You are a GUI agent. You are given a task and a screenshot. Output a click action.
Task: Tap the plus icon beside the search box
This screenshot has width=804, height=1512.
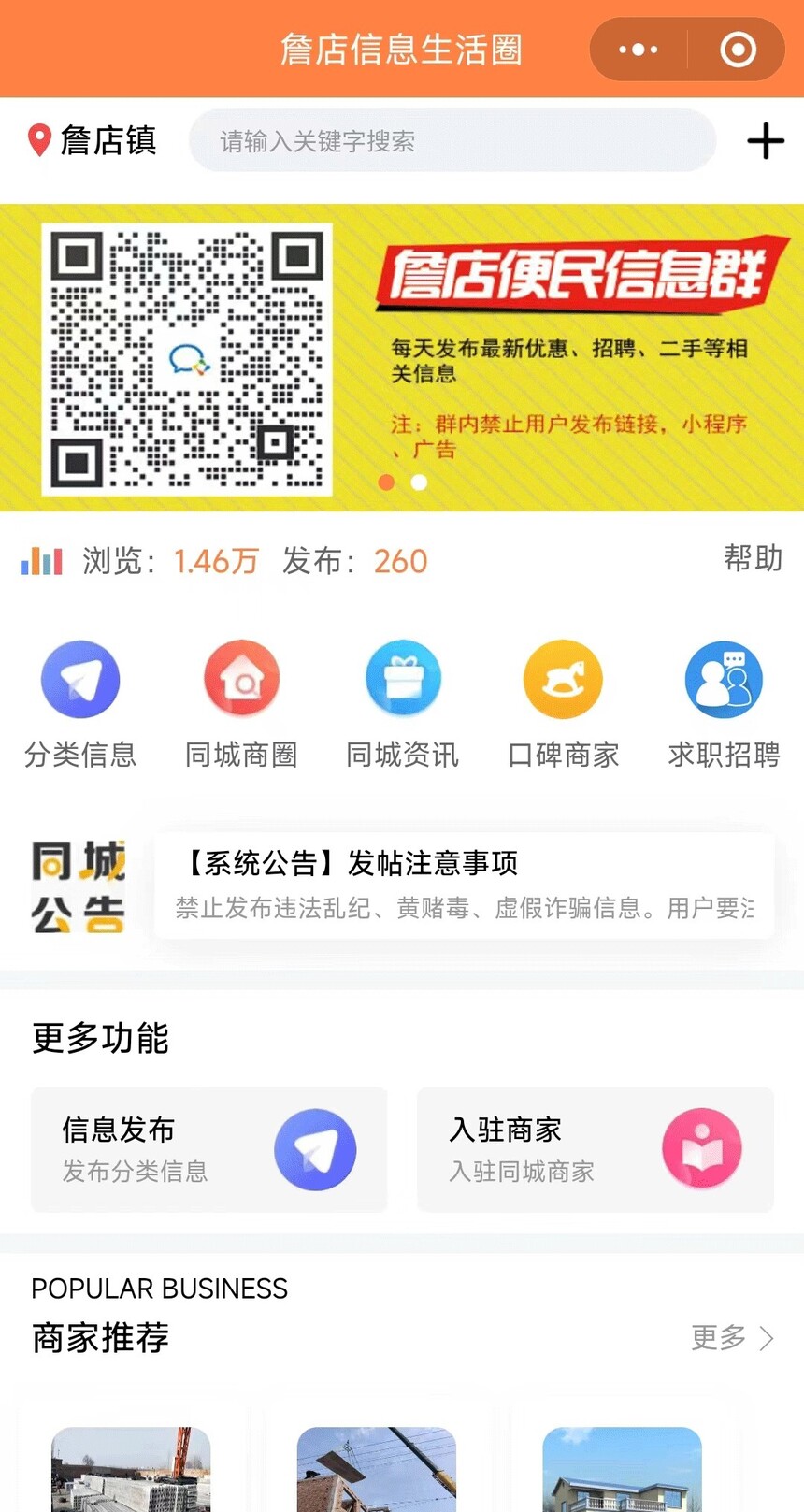click(765, 141)
